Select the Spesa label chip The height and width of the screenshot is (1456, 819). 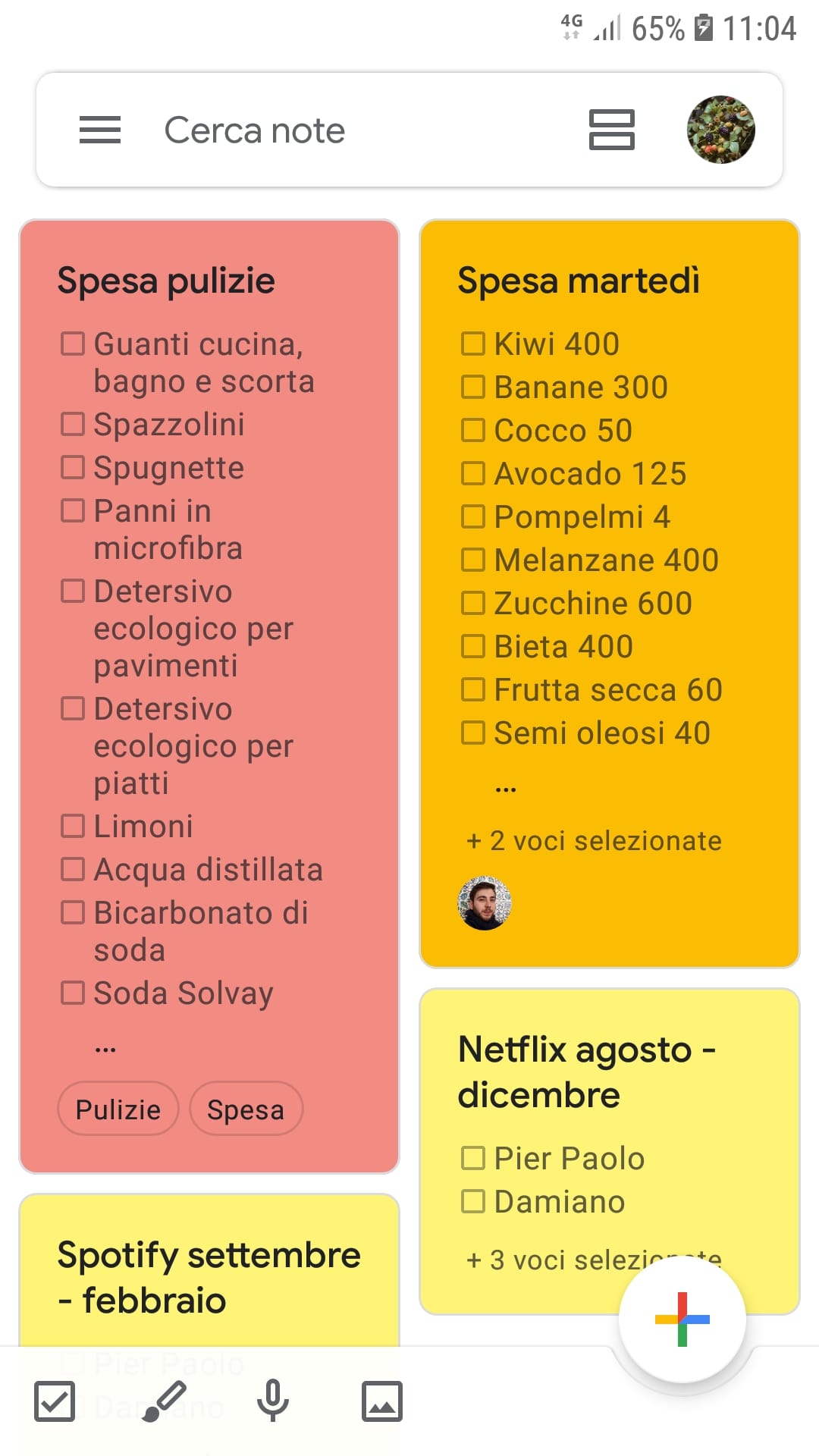click(x=246, y=1109)
